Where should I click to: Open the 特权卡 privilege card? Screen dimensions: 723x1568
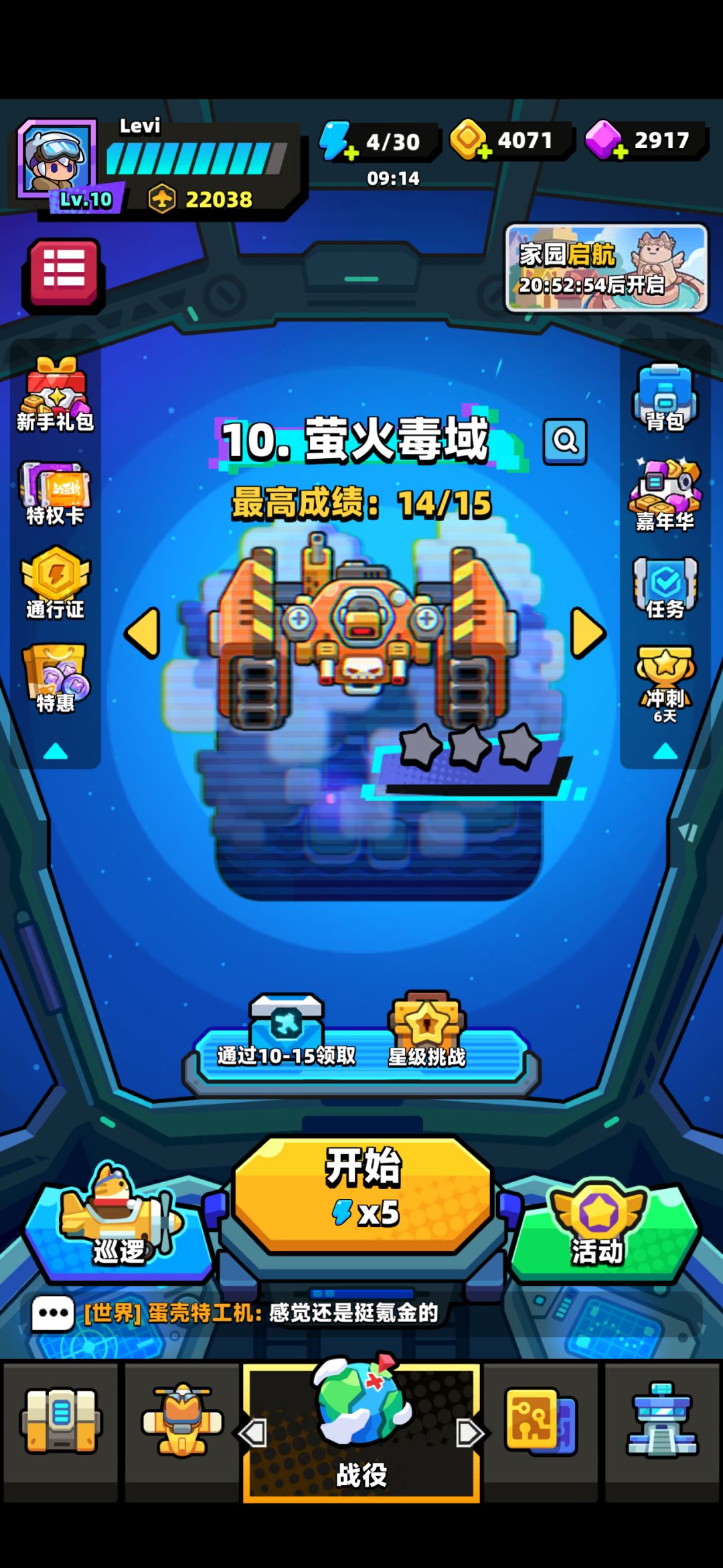[x=55, y=493]
